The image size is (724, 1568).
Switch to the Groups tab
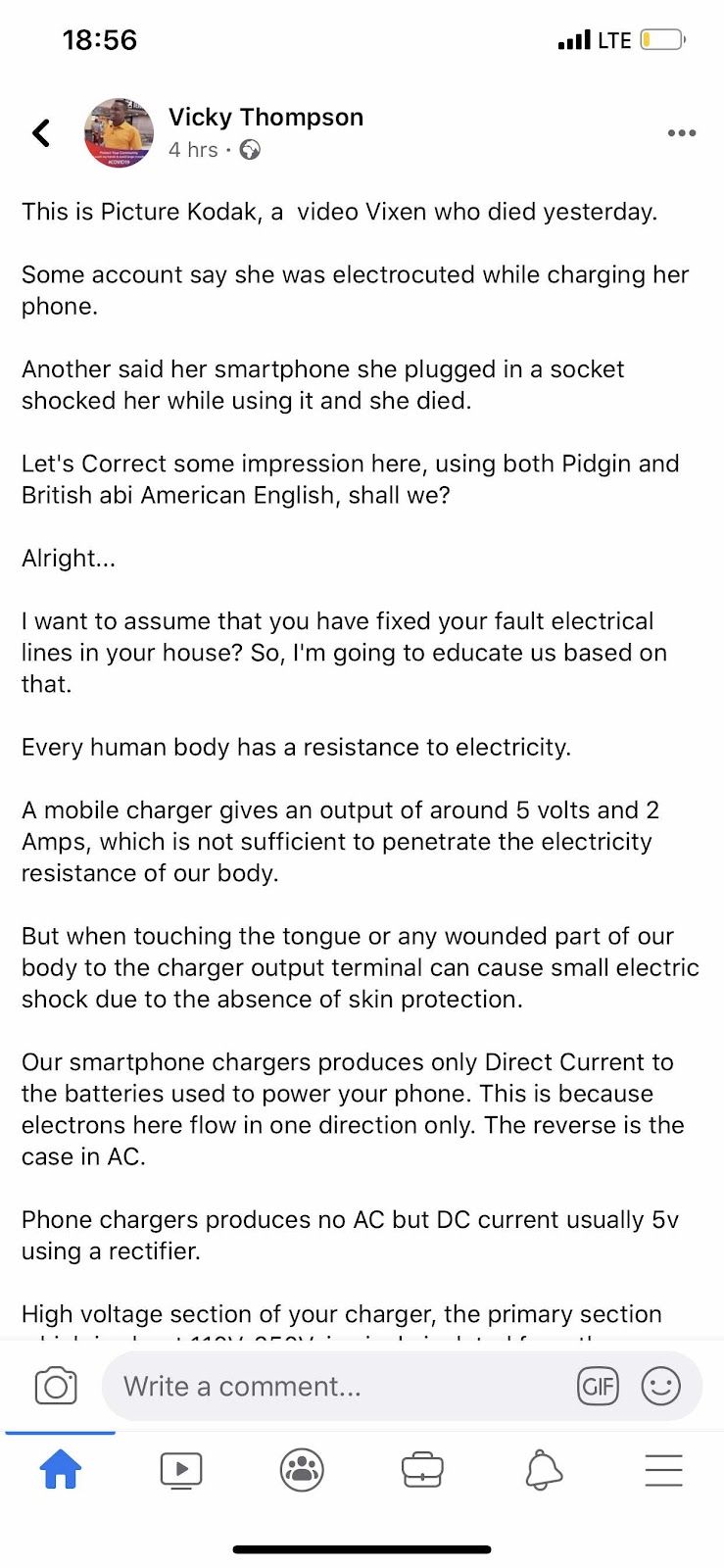click(302, 1470)
